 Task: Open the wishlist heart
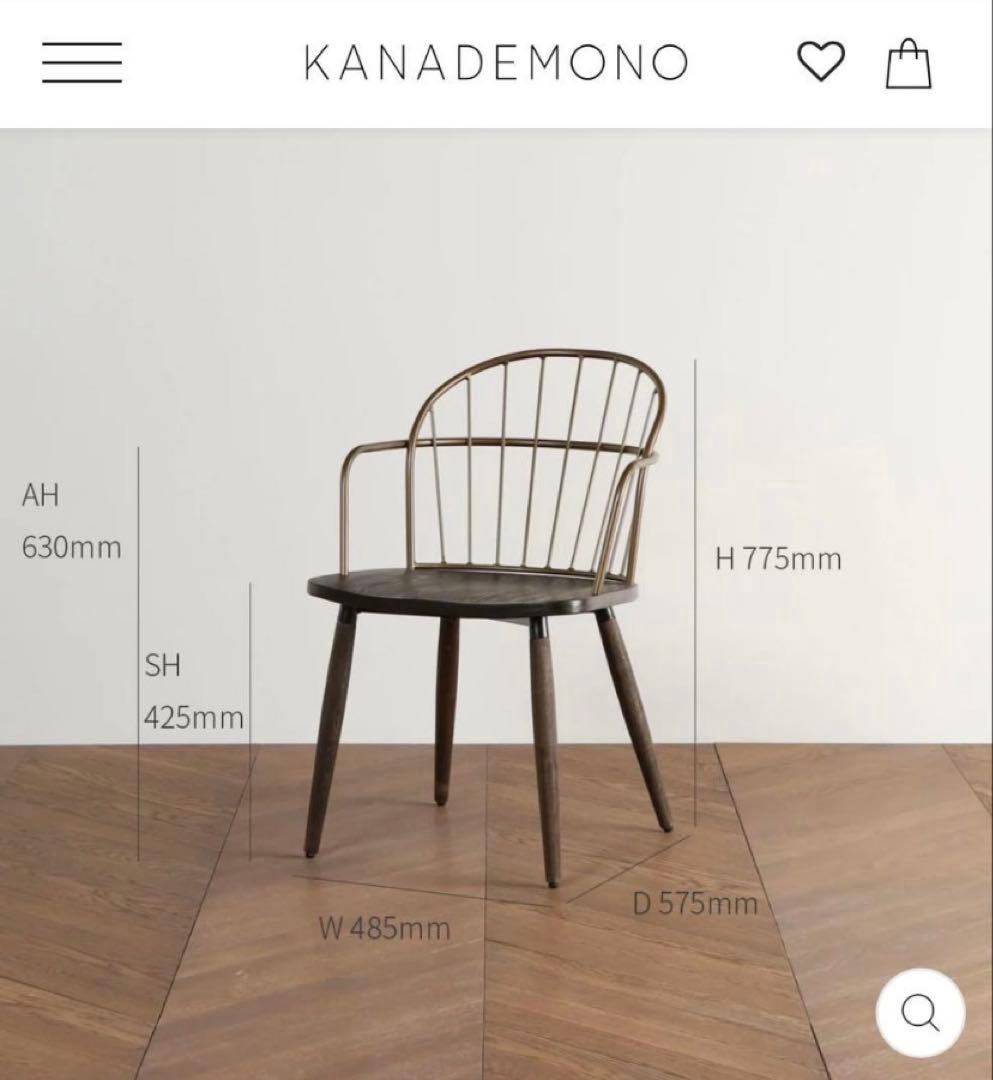[820, 62]
